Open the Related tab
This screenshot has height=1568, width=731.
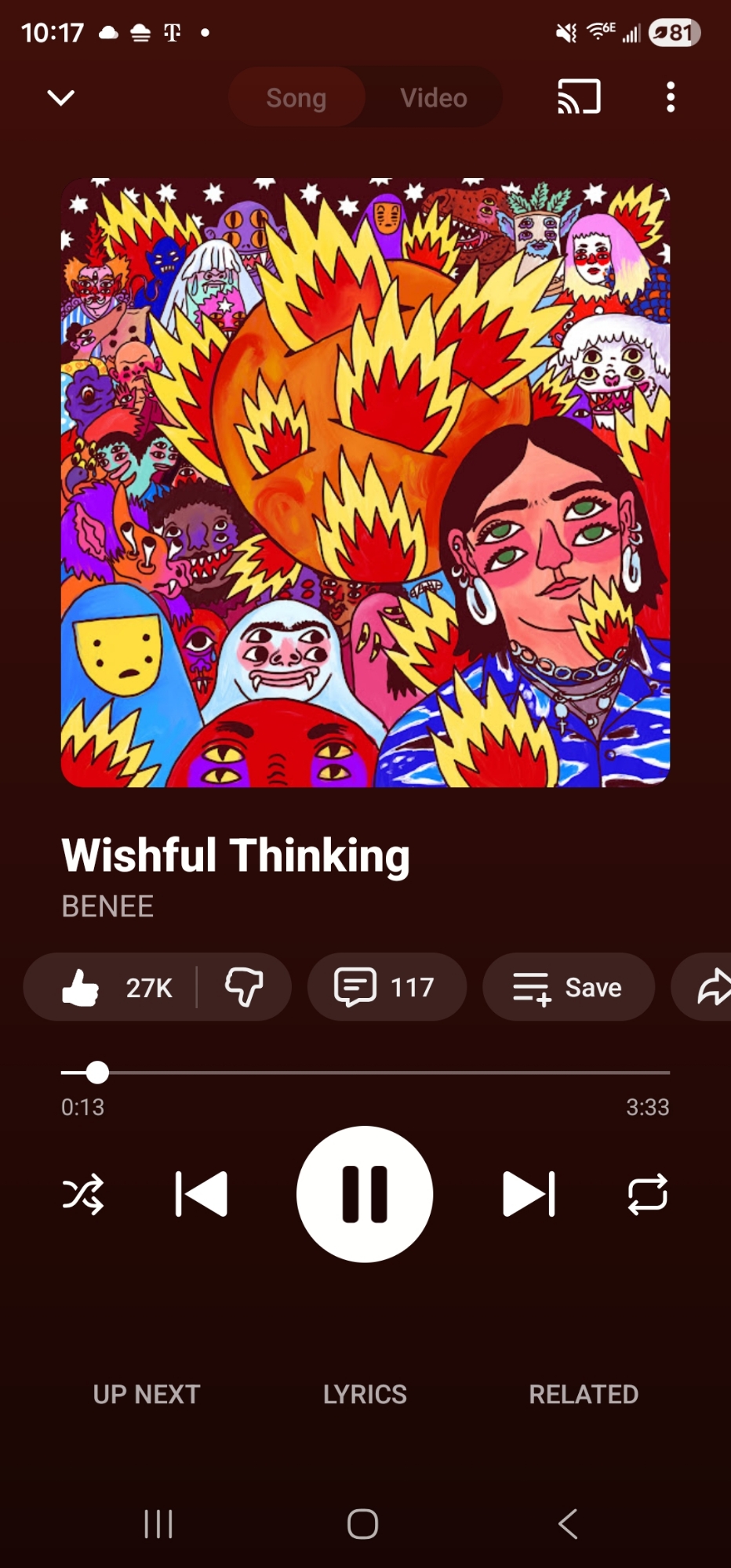[584, 1394]
